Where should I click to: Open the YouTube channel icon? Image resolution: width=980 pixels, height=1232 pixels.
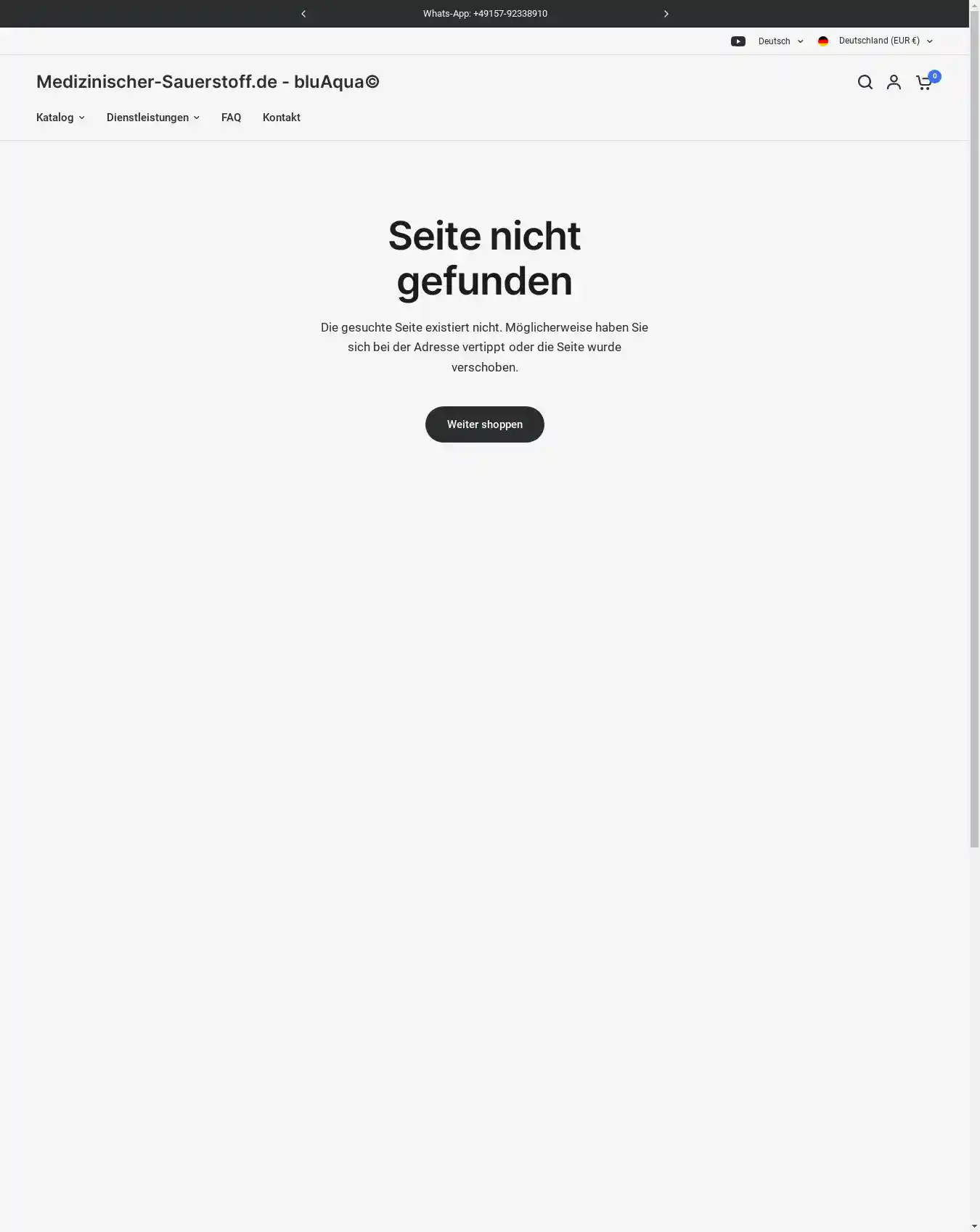click(738, 41)
